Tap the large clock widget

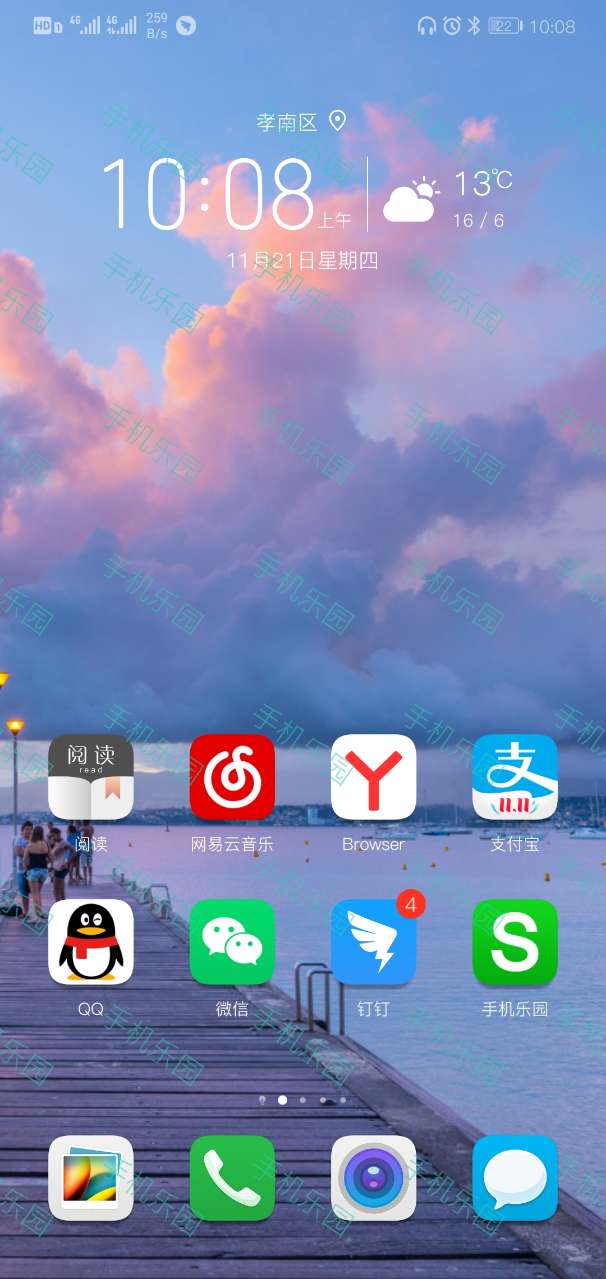coord(225,194)
